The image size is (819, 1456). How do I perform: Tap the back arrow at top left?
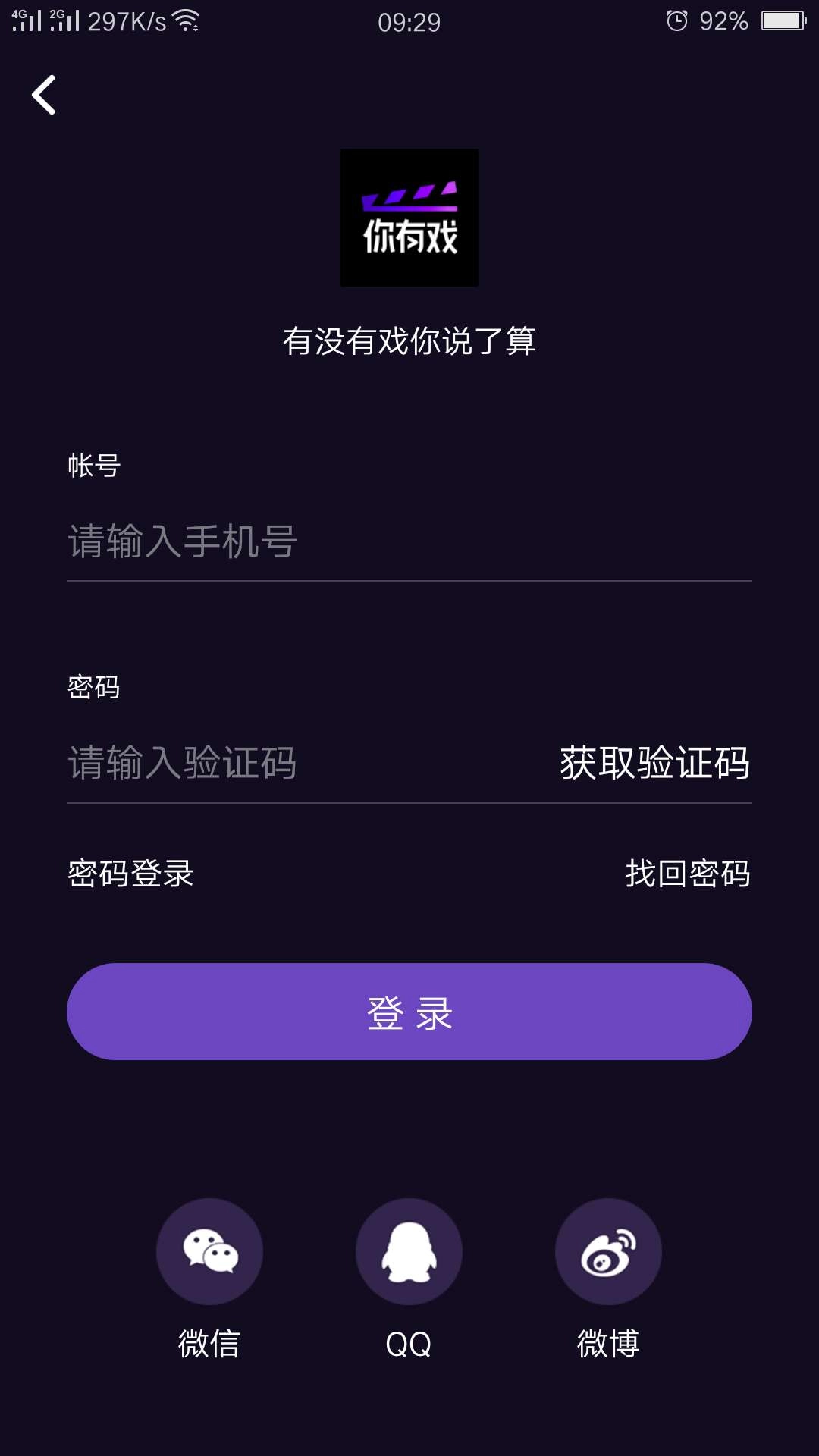pyautogui.click(x=43, y=95)
